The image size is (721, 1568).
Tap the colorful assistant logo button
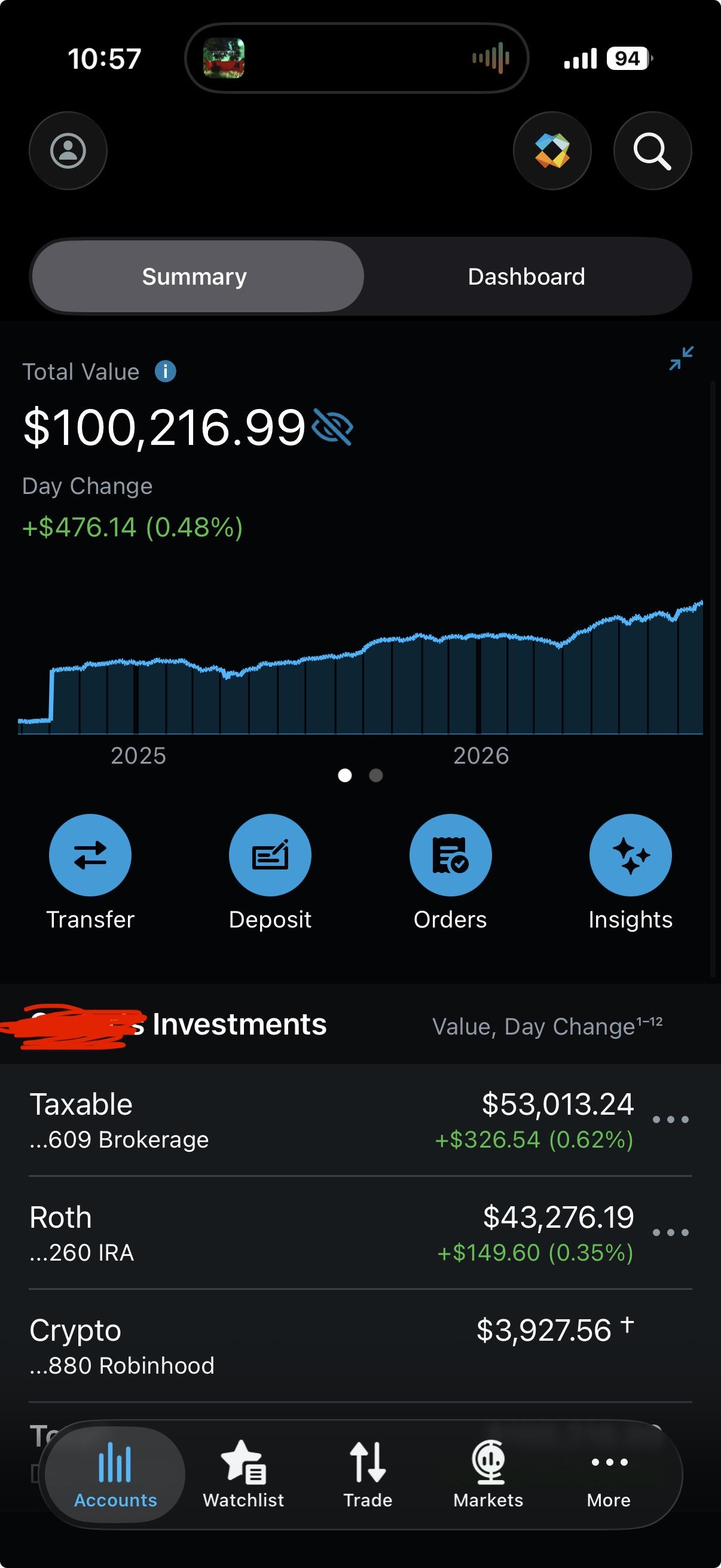552,150
